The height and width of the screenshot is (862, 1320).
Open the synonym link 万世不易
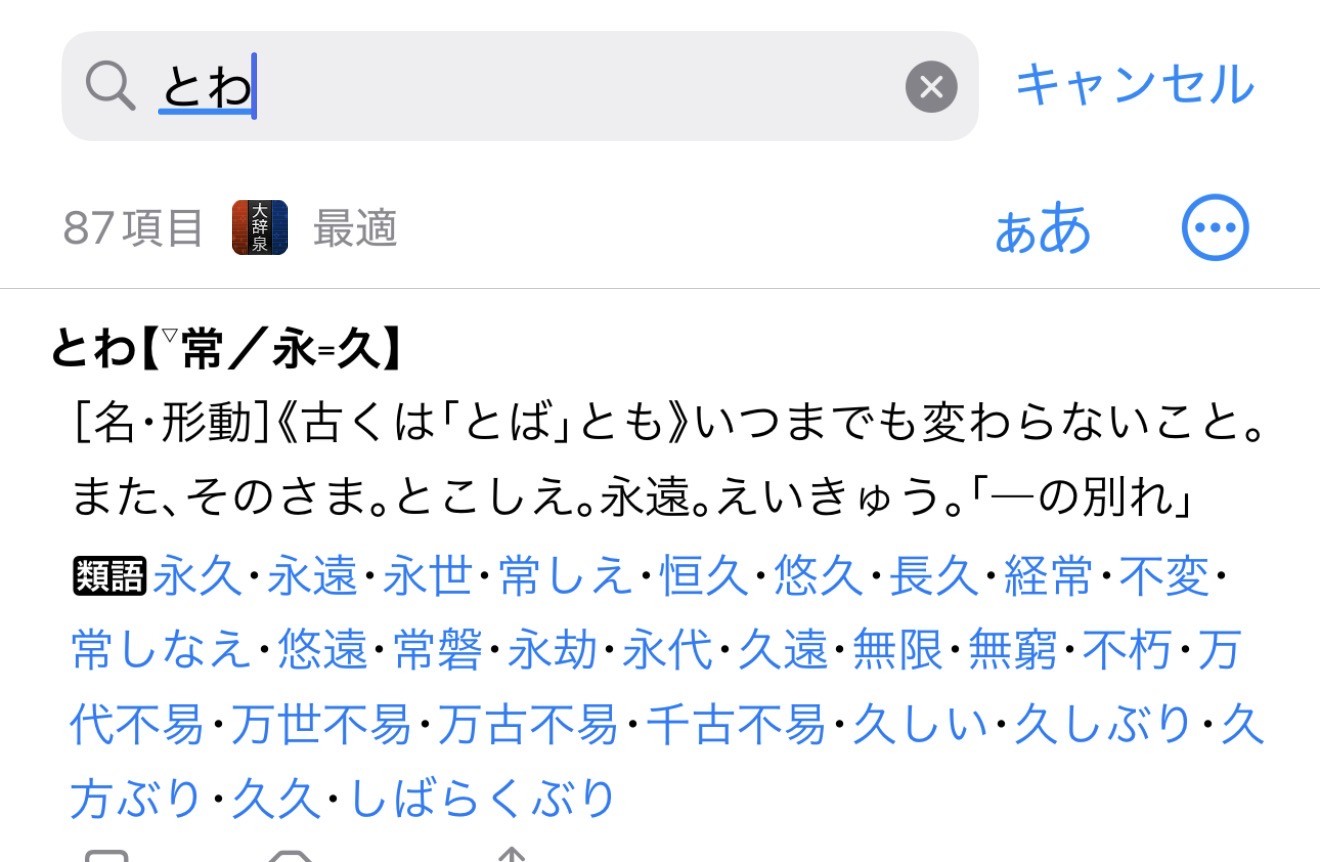320,724
